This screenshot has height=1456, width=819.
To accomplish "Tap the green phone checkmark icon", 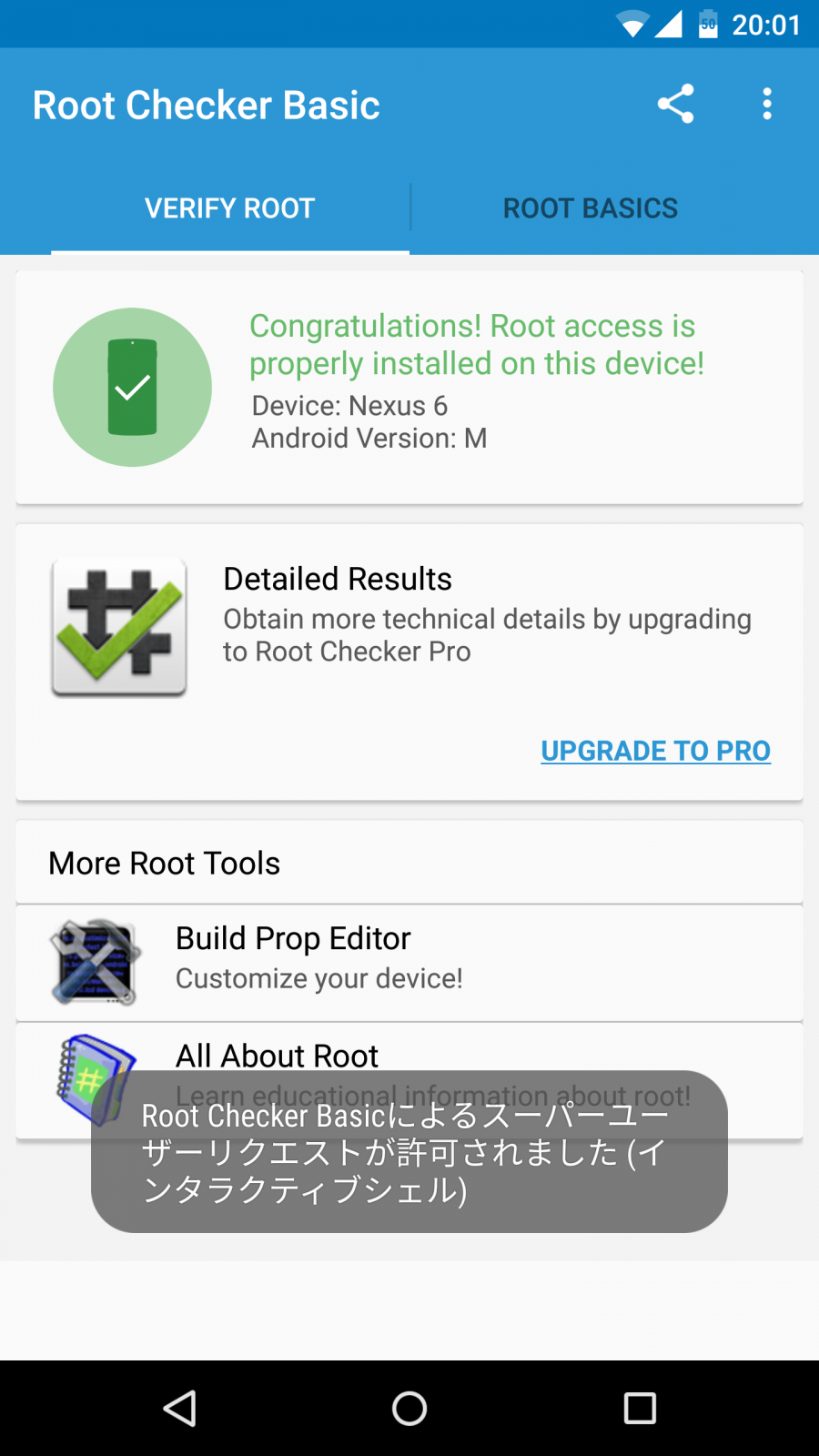I will click(133, 387).
